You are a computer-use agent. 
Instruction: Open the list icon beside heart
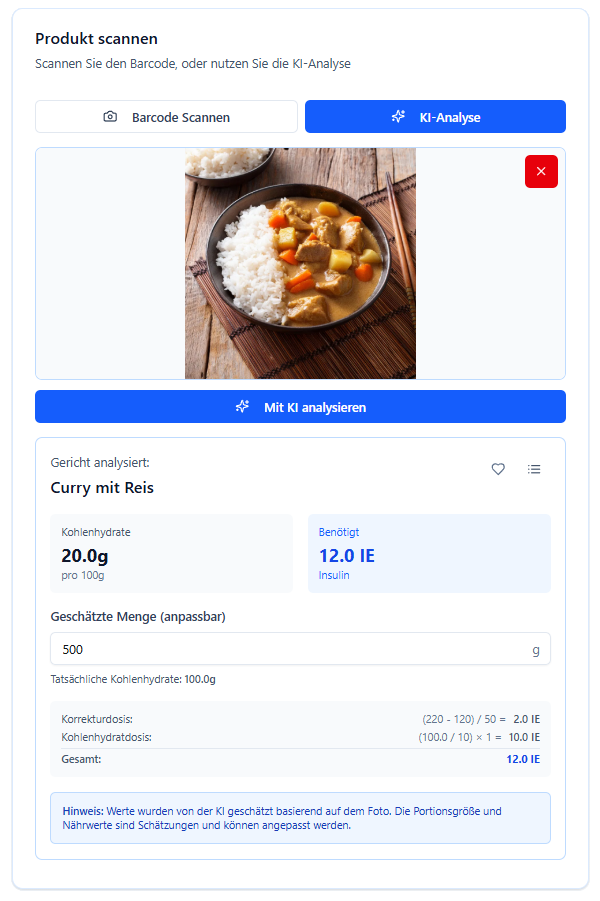[534, 469]
